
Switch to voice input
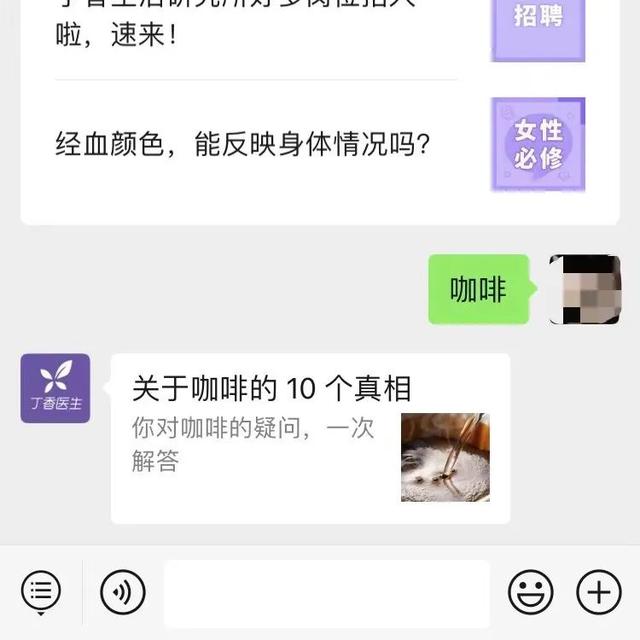tap(123, 593)
